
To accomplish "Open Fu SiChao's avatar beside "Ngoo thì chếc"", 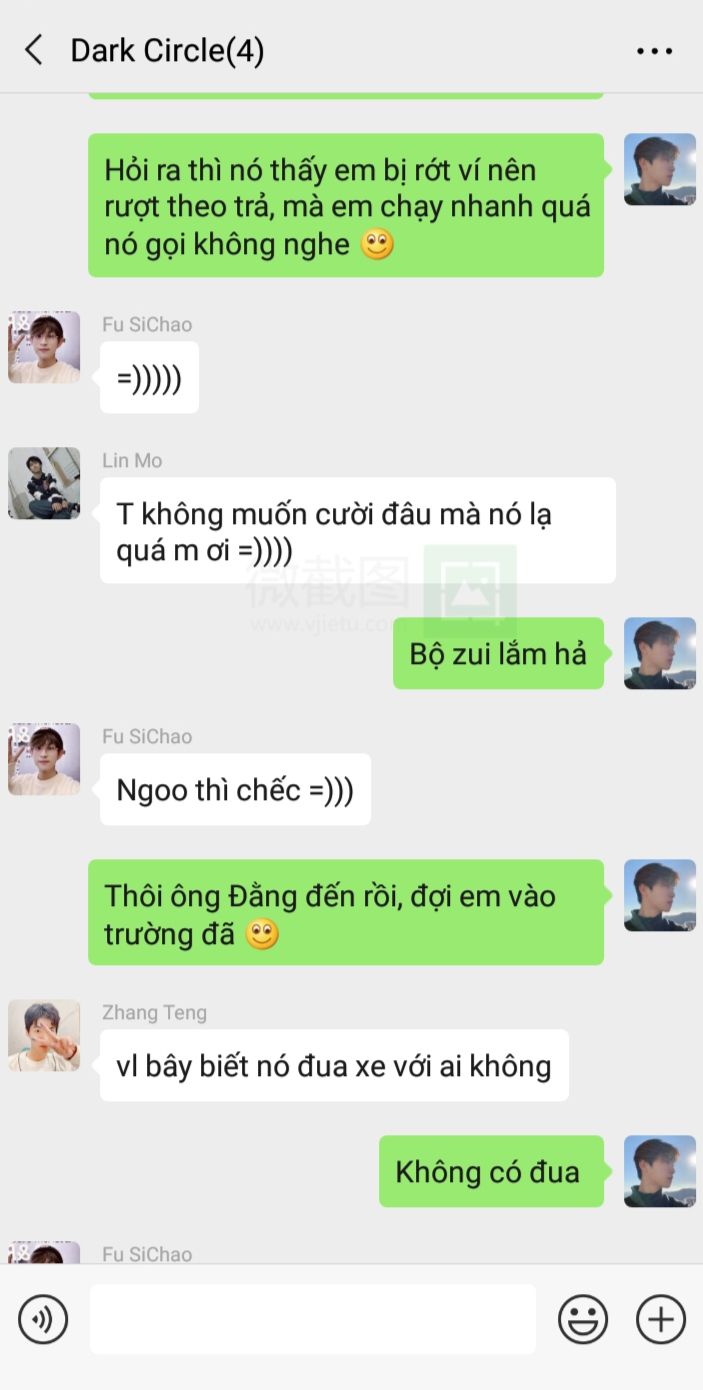I will (x=44, y=759).
